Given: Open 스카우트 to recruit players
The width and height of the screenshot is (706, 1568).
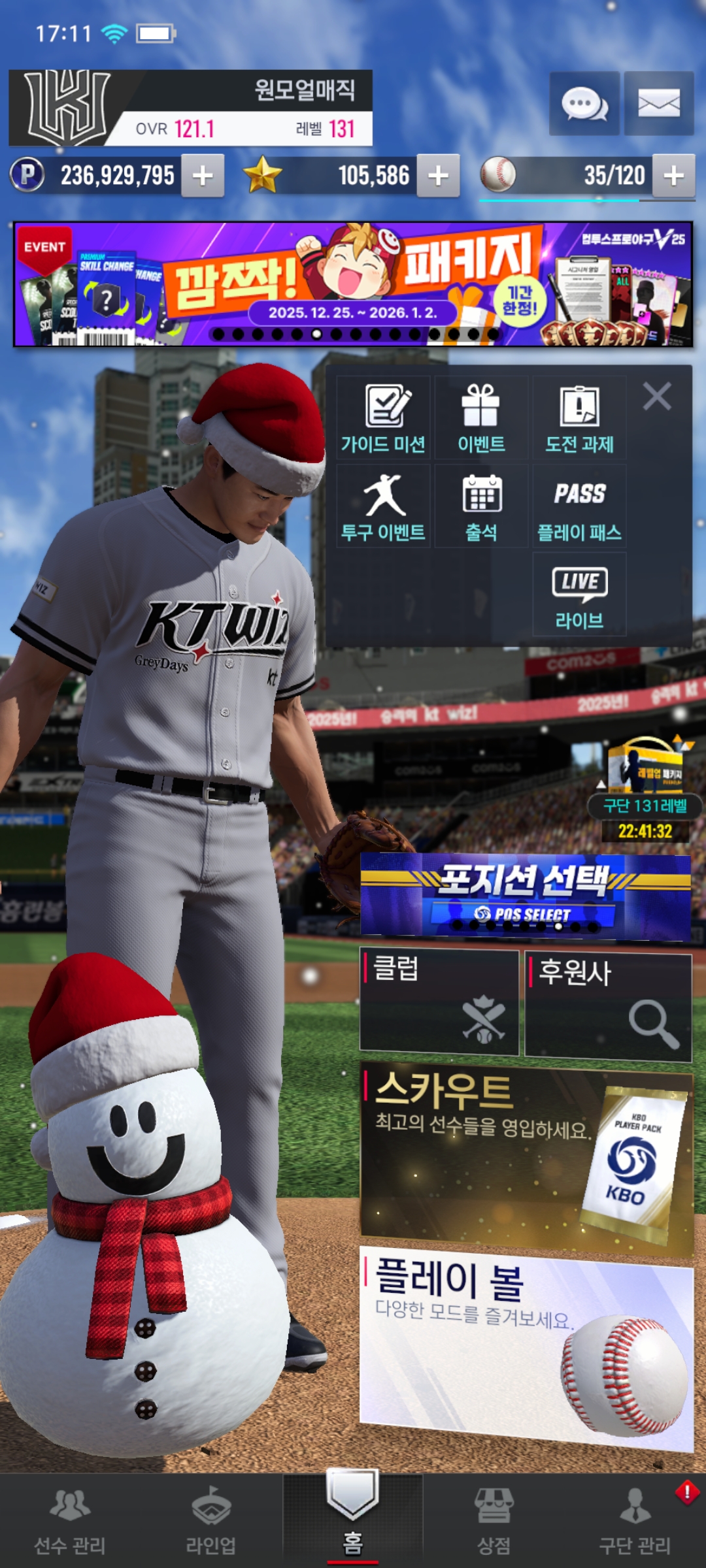Looking at the screenshot, I should [526, 1156].
